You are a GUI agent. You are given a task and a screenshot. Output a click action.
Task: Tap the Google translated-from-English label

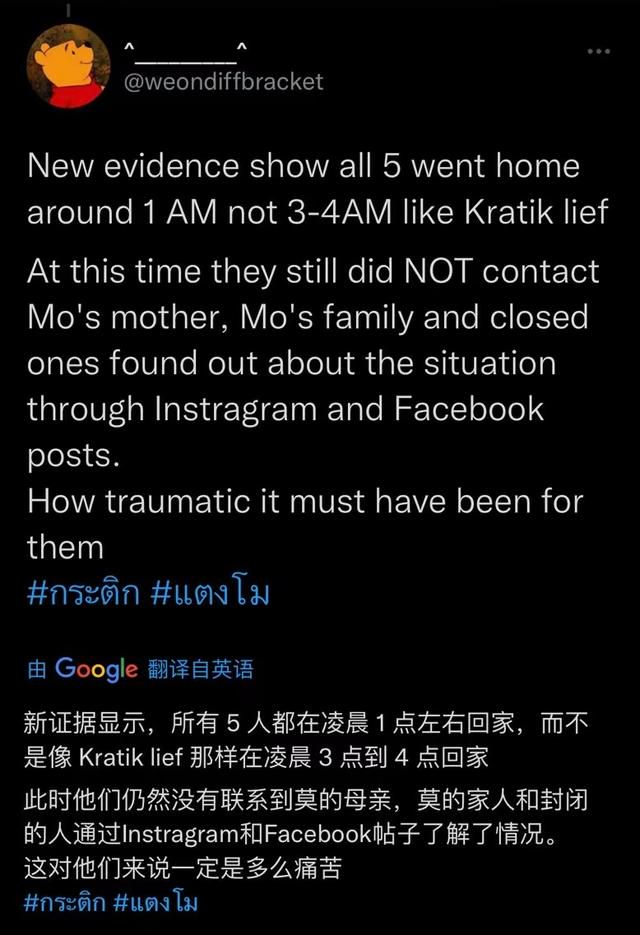pos(140,669)
